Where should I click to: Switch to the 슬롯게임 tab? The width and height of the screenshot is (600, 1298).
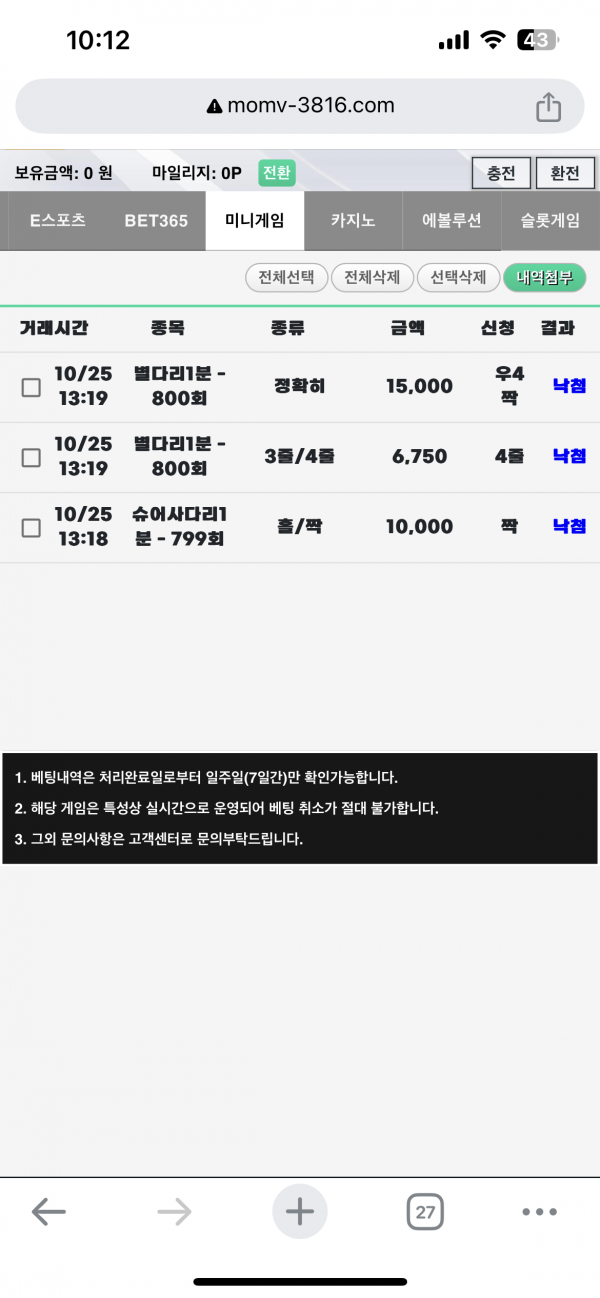[x=550, y=221]
